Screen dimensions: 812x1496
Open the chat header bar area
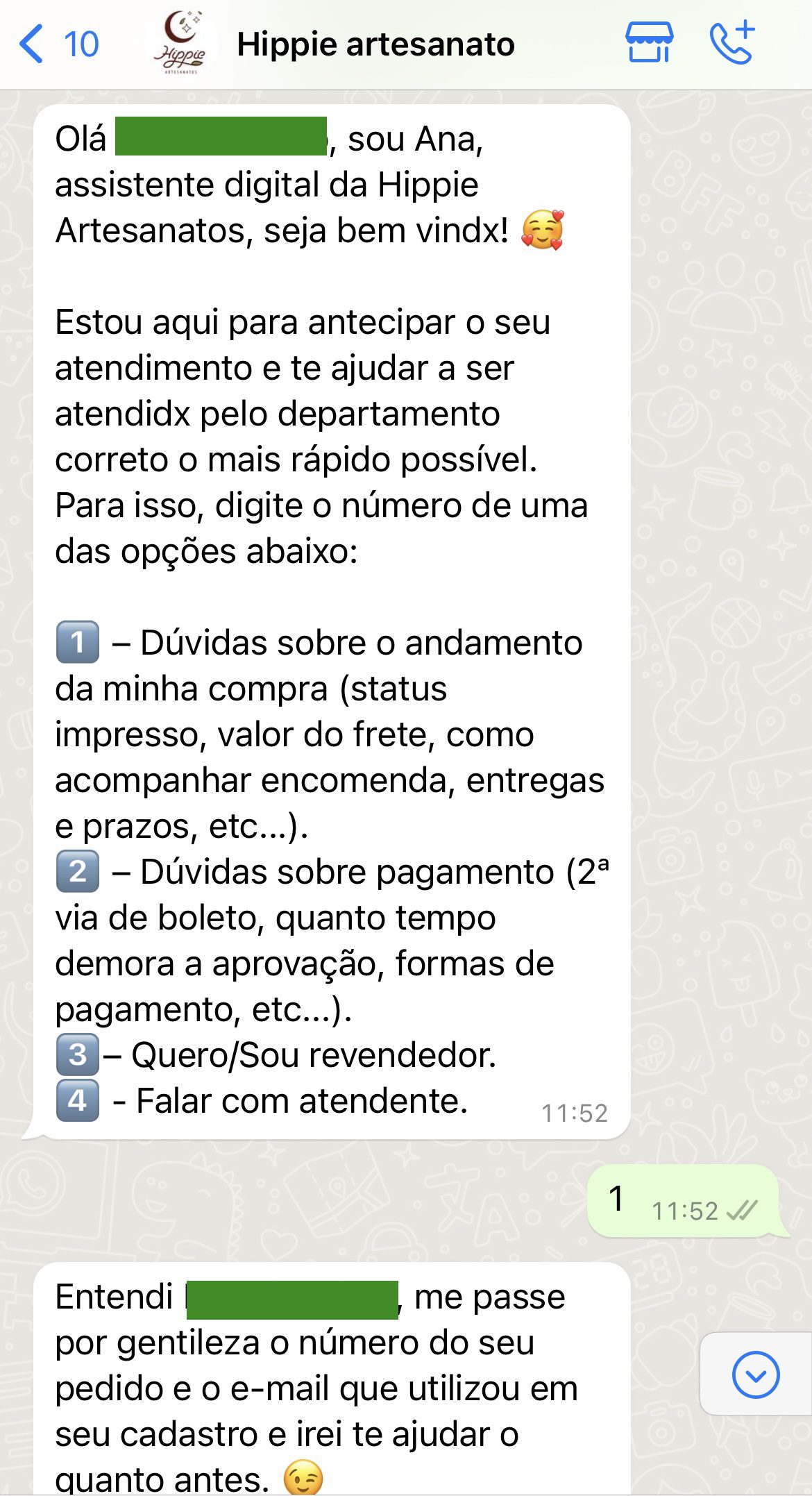(x=406, y=43)
